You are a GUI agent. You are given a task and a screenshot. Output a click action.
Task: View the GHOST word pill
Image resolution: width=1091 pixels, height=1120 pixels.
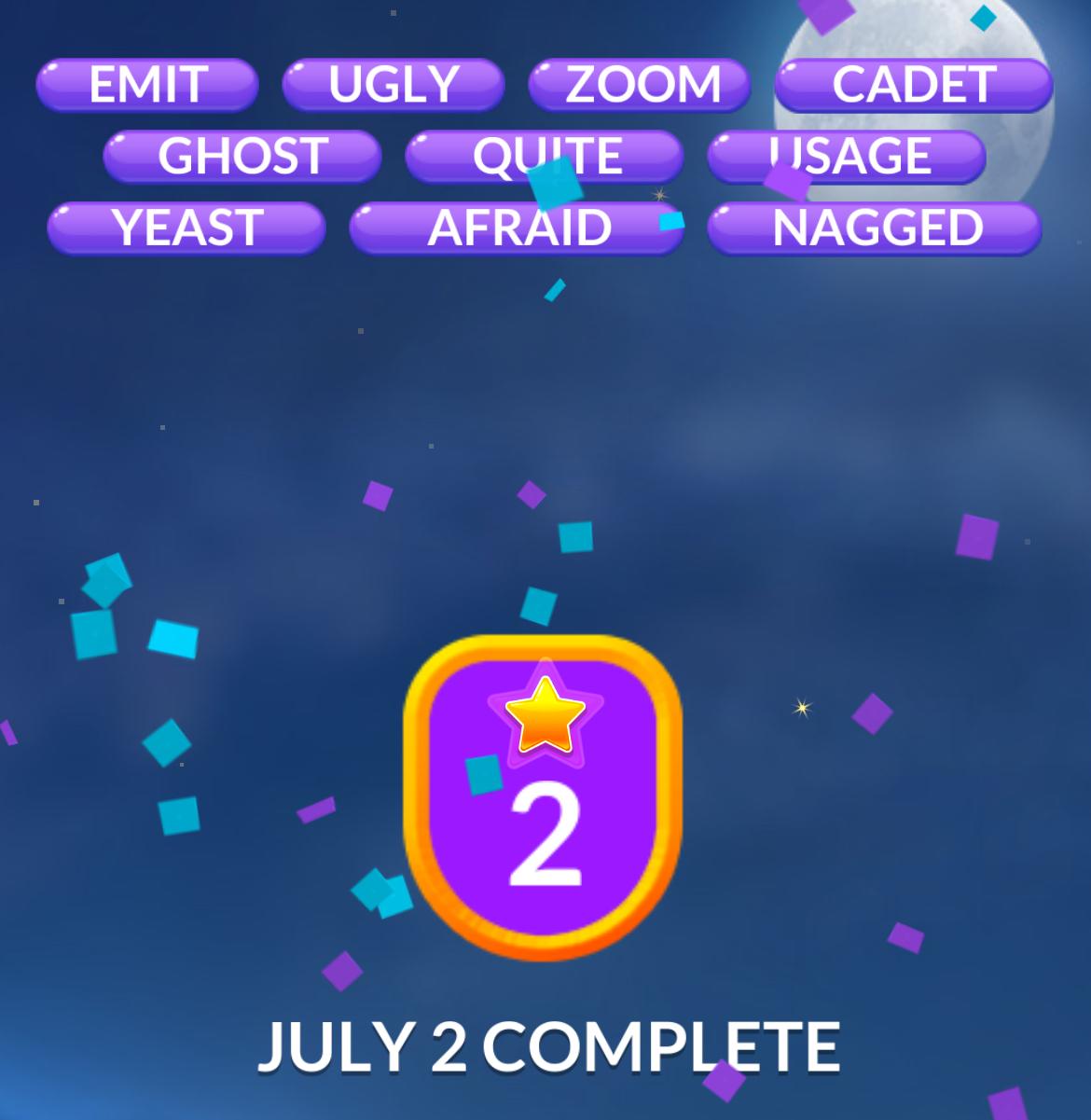(x=242, y=156)
